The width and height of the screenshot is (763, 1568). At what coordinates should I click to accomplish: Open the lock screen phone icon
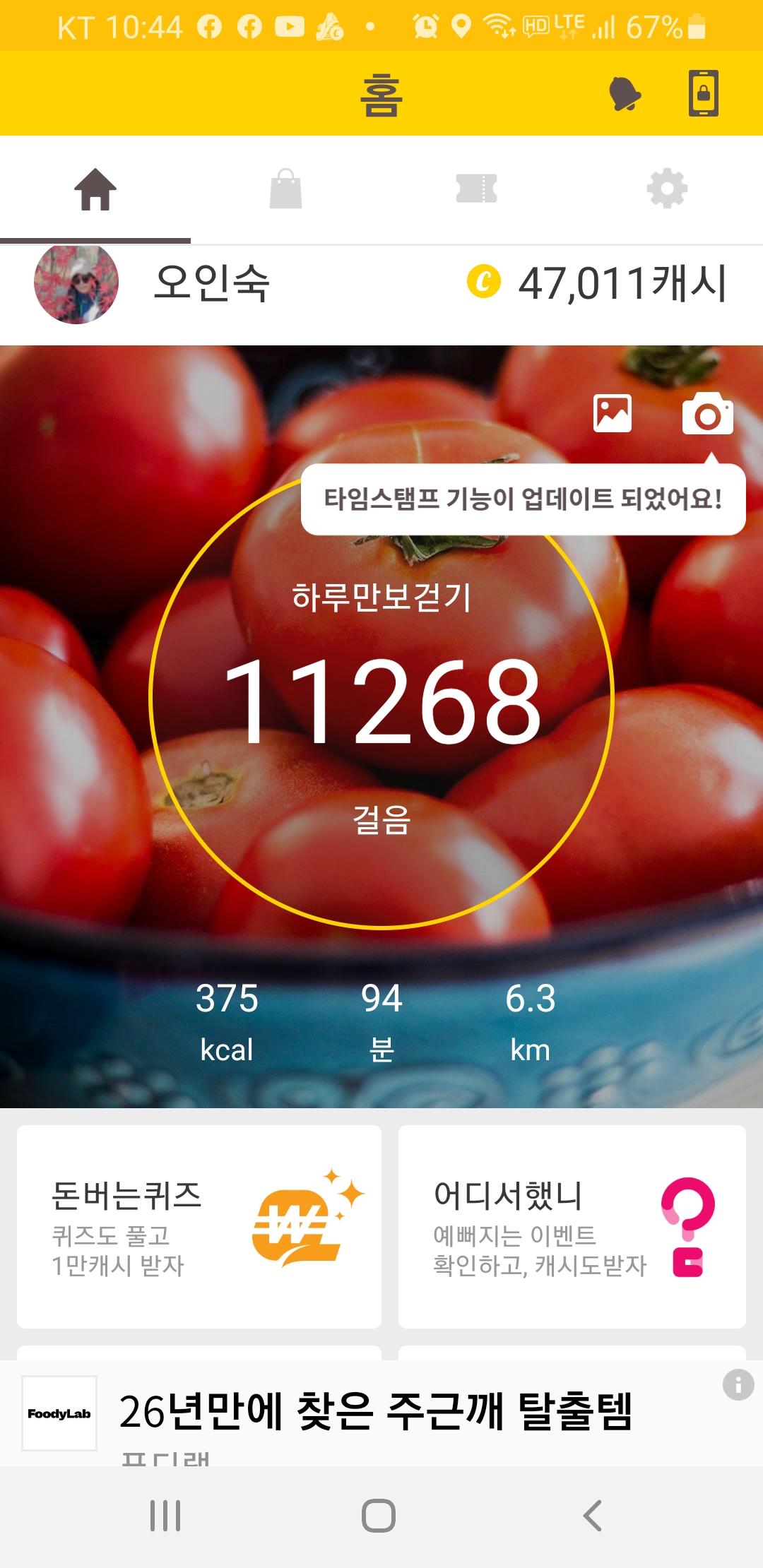click(x=704, y=93)
